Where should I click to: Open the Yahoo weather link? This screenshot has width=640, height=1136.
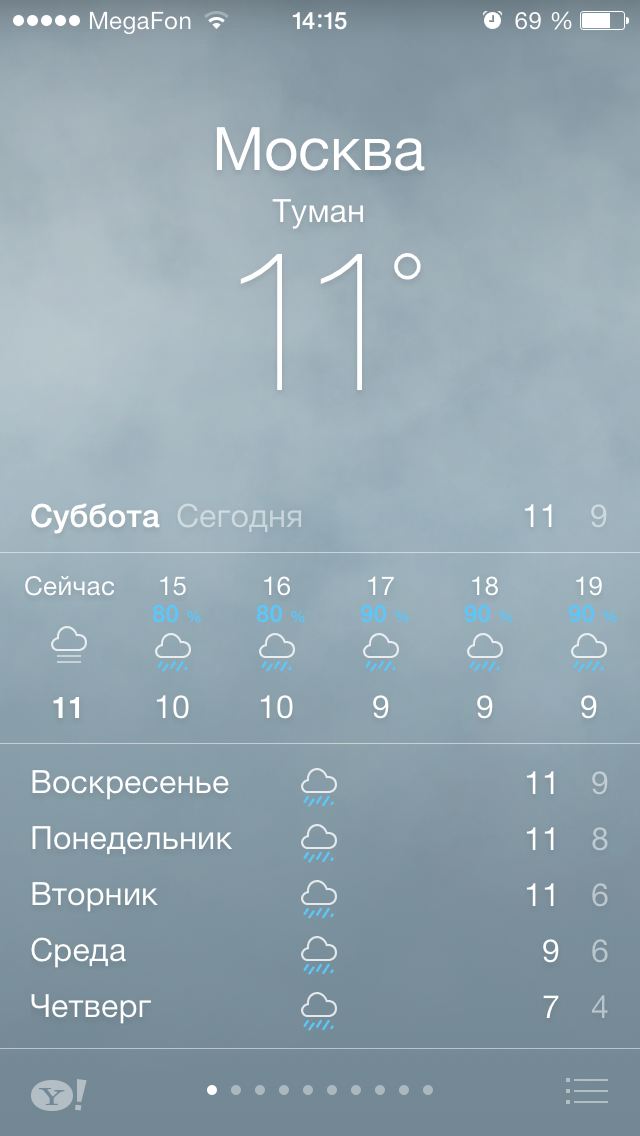pyautogui.click(x=58, y=1094)
